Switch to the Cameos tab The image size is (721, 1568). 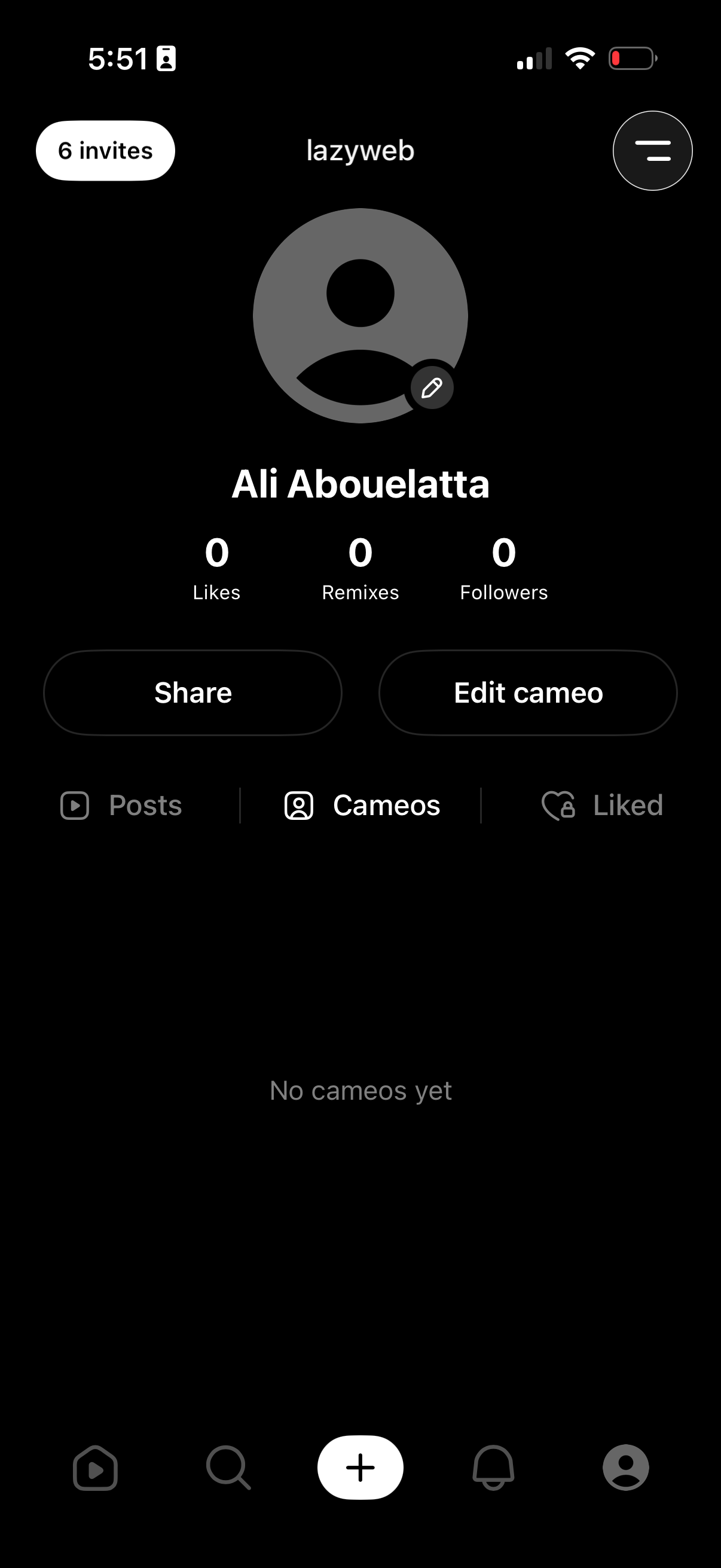(x=361, y=805)
